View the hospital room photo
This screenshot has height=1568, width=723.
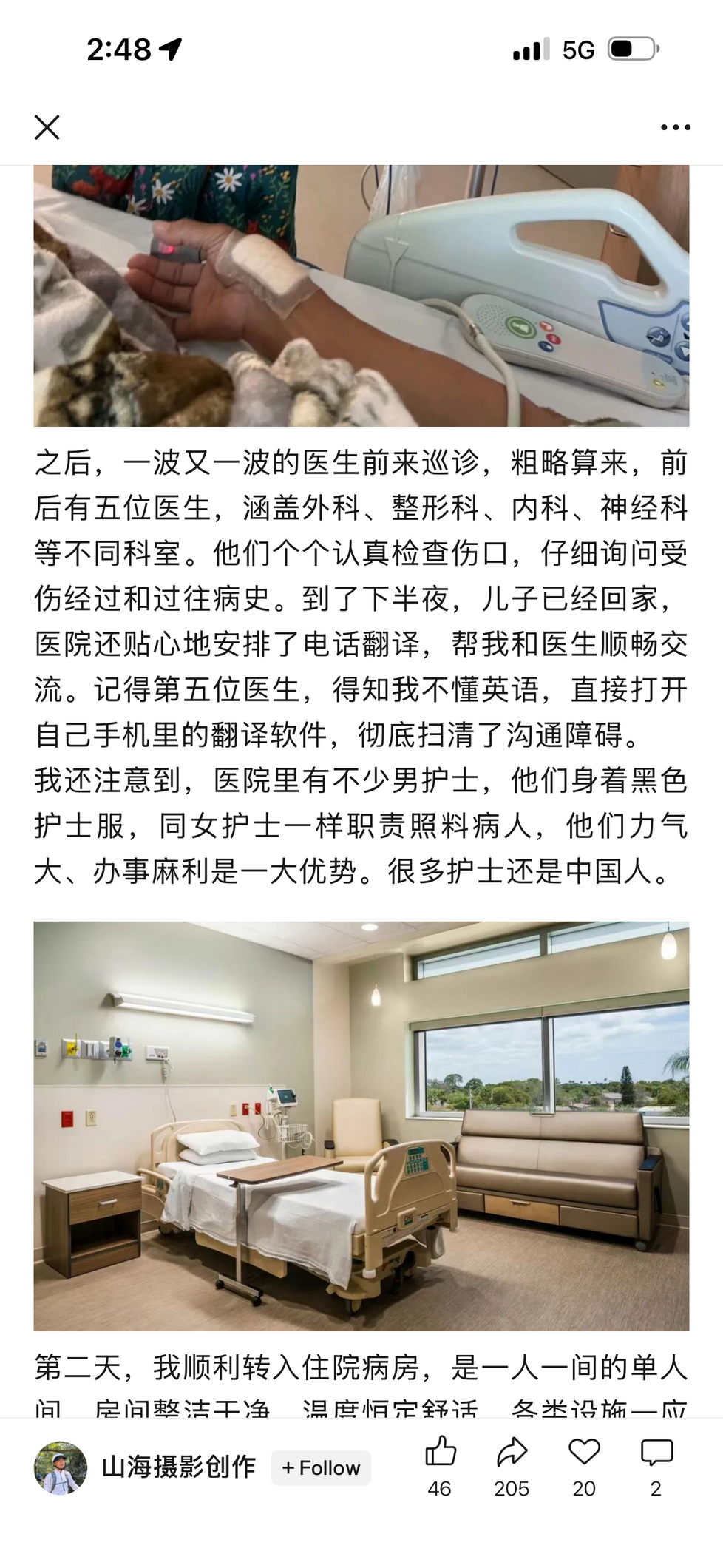(x=361, y=1126)
